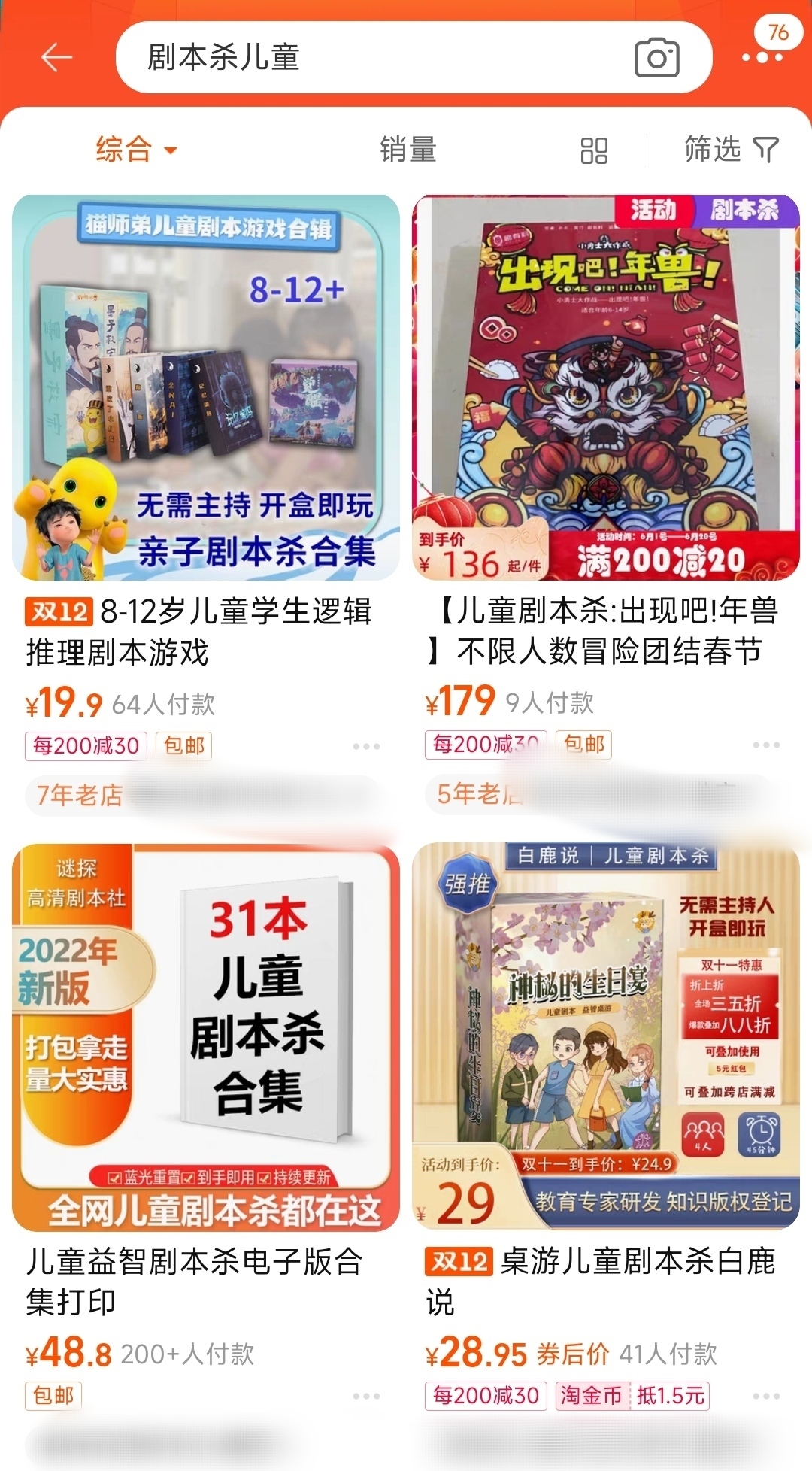Open more options for the ¥179 item
The image size is (812, 1471).
tap(766, 745)
